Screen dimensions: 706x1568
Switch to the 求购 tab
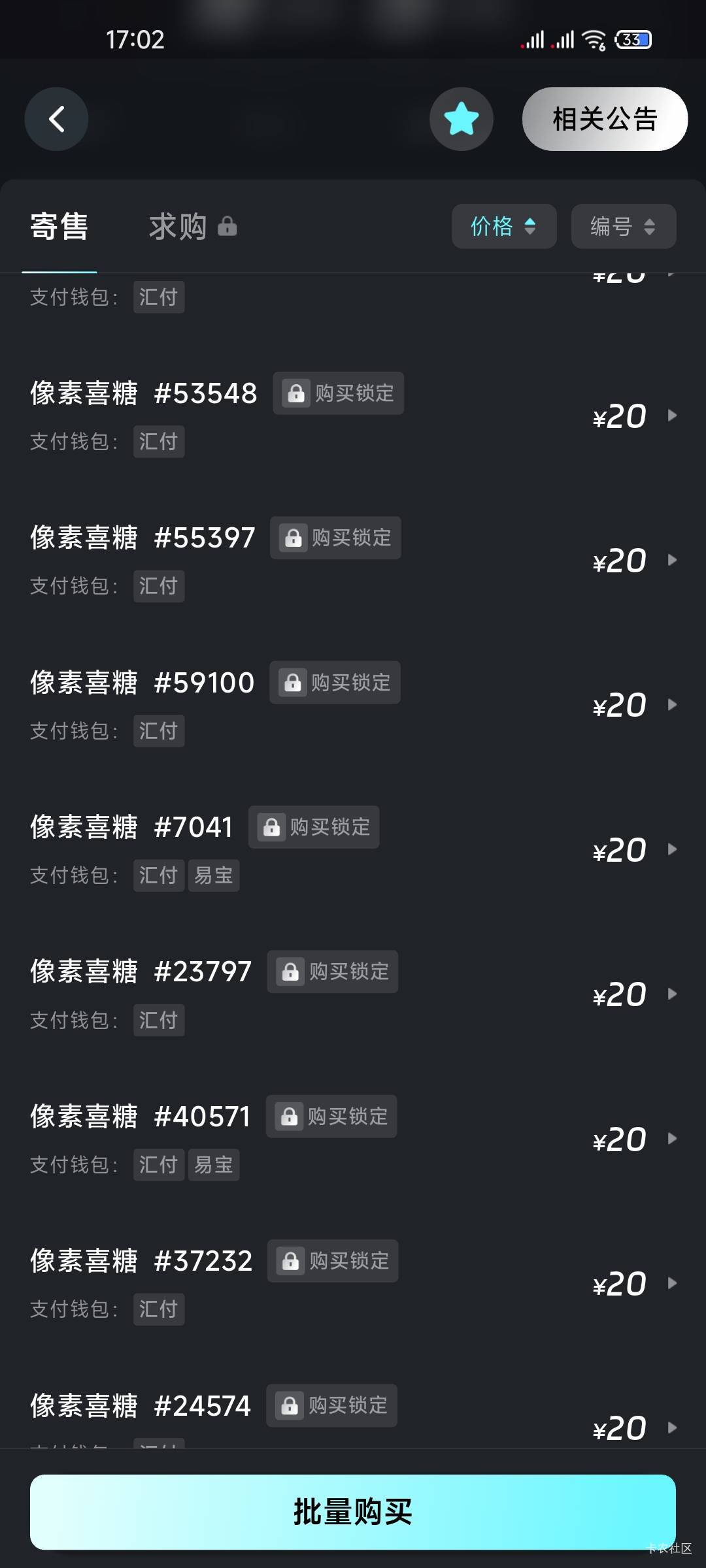193,227
